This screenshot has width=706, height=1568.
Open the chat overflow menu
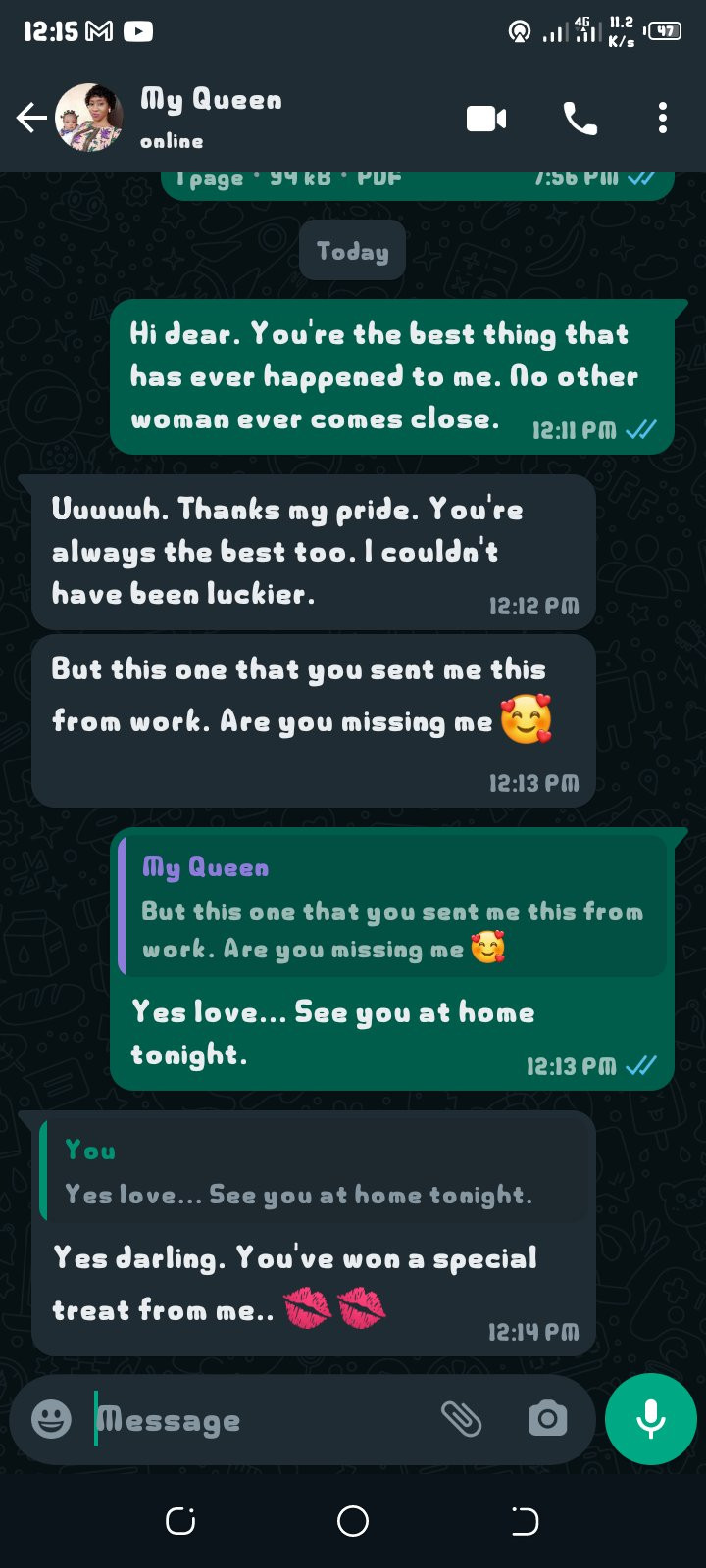[663, 118]
